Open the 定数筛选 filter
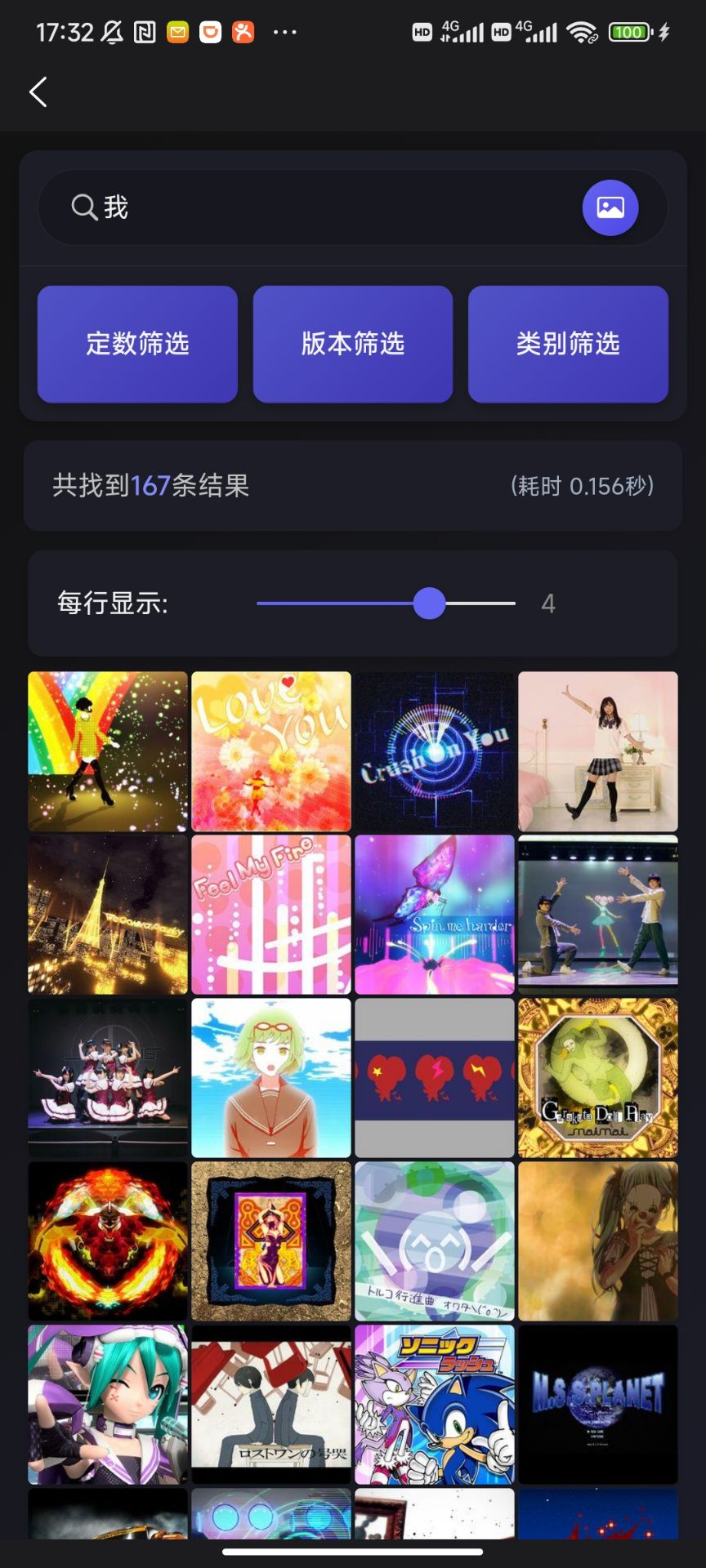Viewport: 706px width, 1568px height. pos(137,344)
